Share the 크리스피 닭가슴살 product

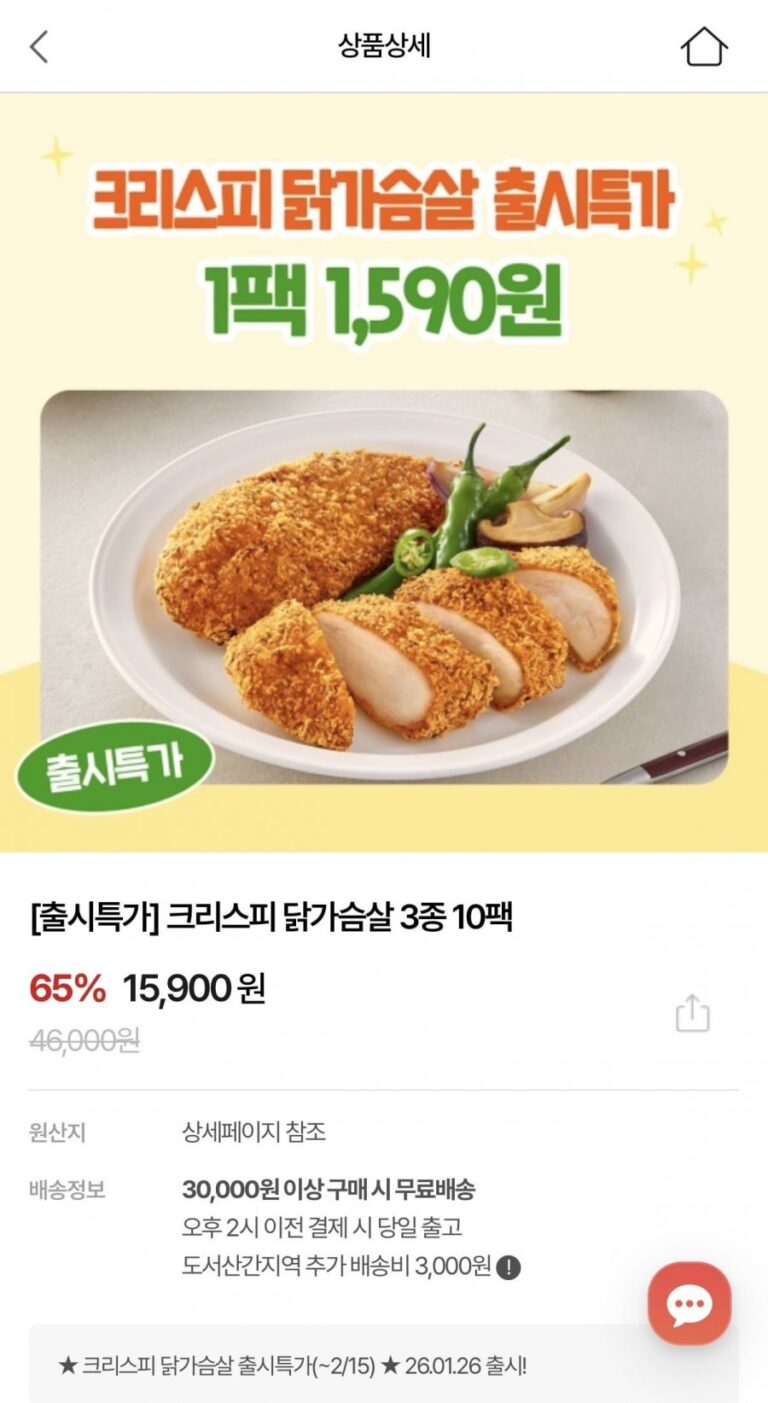pyautogui.click(x=692, y=1014)
